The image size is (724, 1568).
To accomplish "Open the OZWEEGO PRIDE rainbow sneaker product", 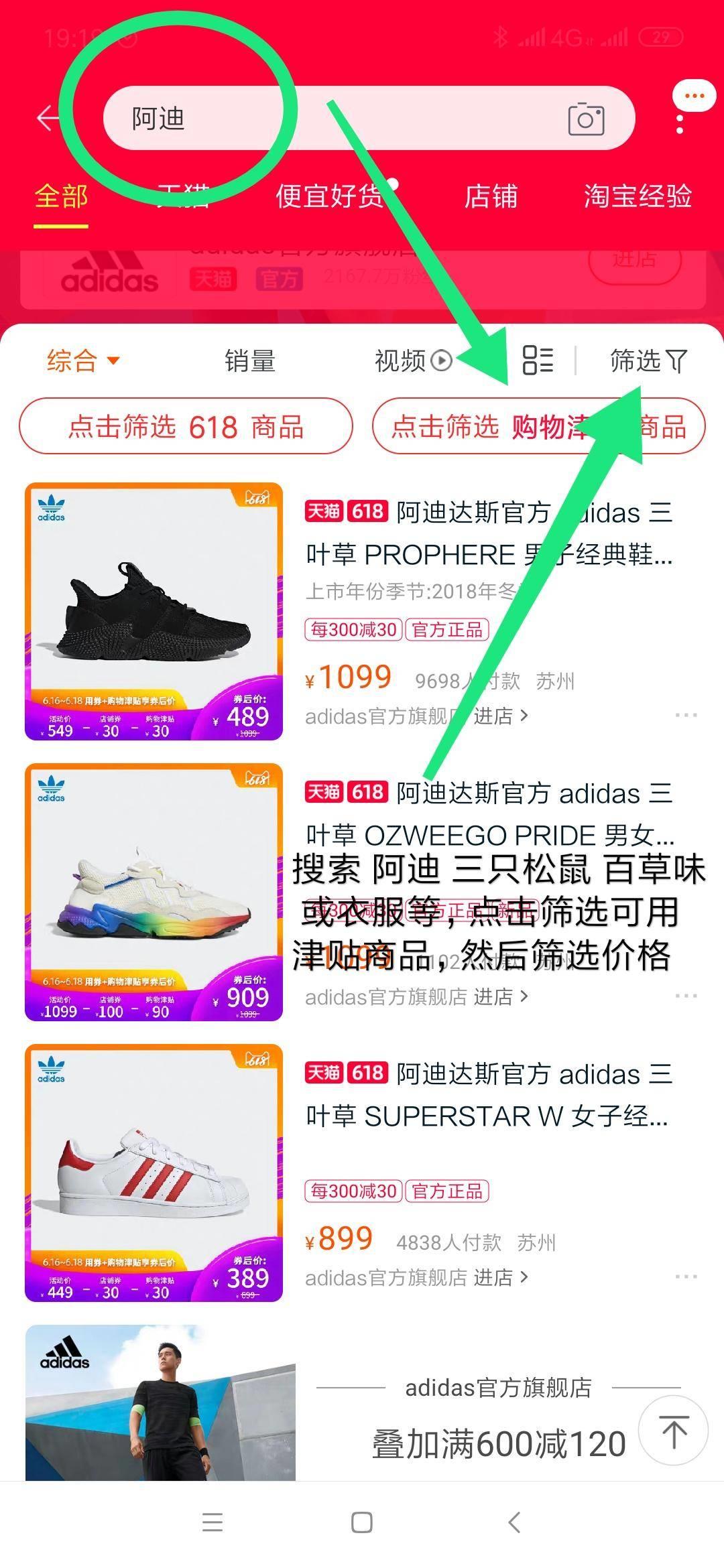I will (154, 891).
